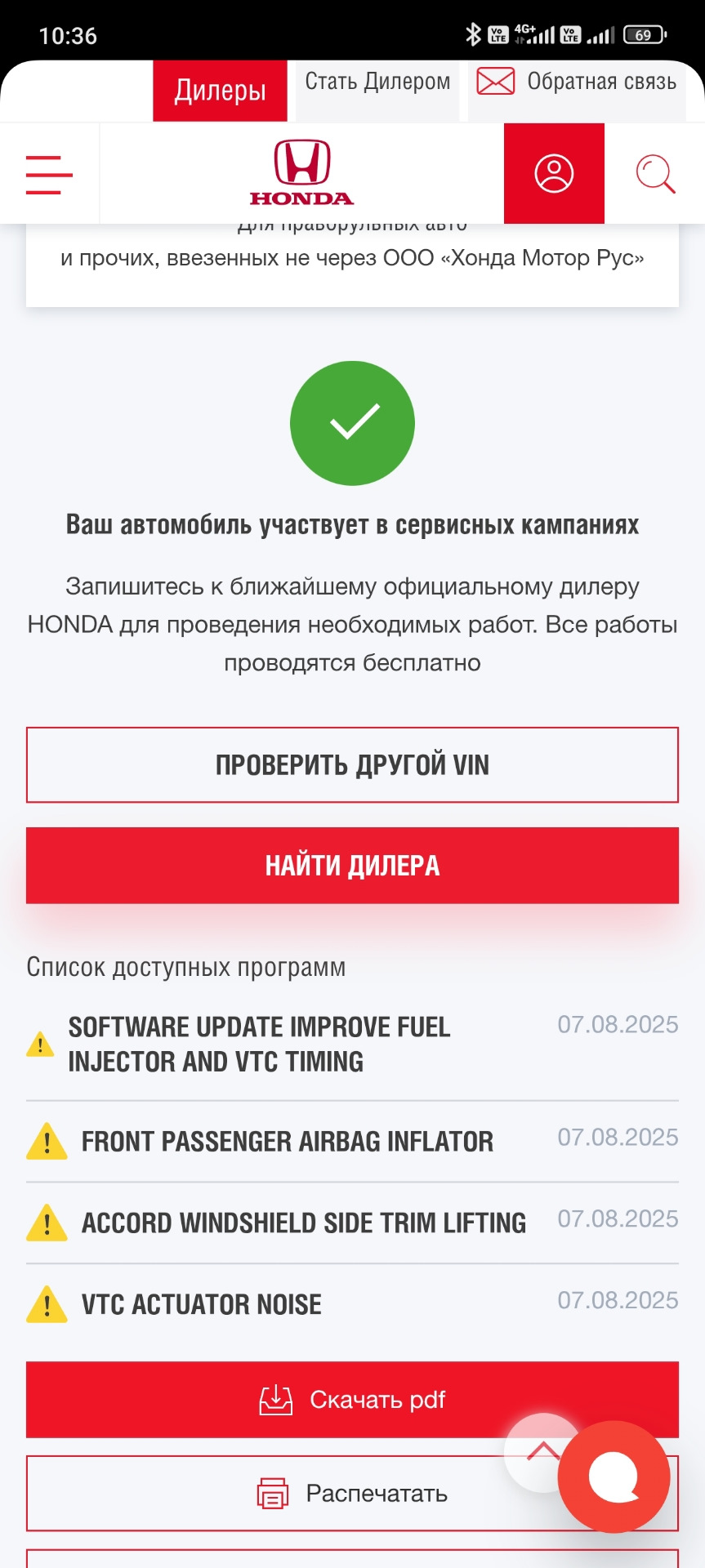Go to the Honda home page logo
The height and width of the screenshot is (1568, 705).
tap(301, 173)
